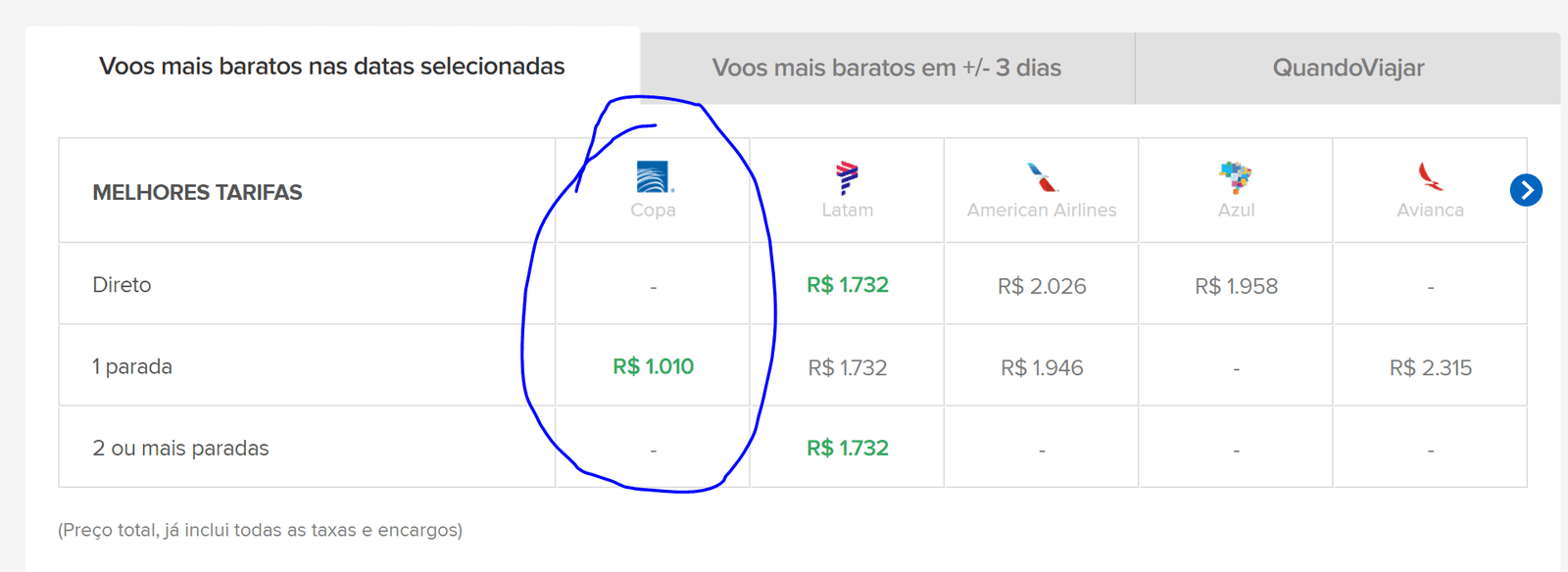The height and width of the screenshot is (572, 1568).
Task: Pick American Airlines Direto fare R$ 2.026
Action: (1042, 286)
